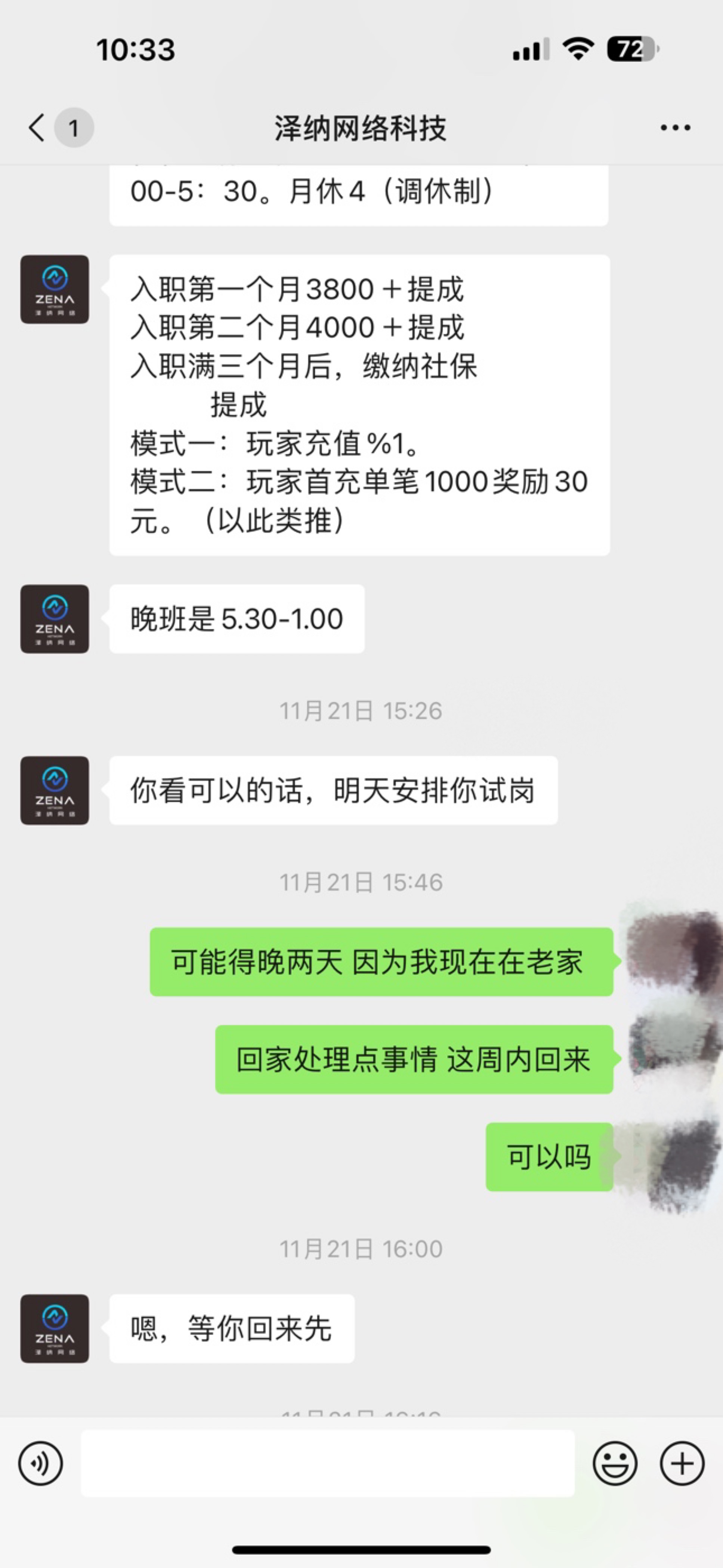Focus the message text field
Screen dimensions: 723x1568
[x=327, y=1463]
